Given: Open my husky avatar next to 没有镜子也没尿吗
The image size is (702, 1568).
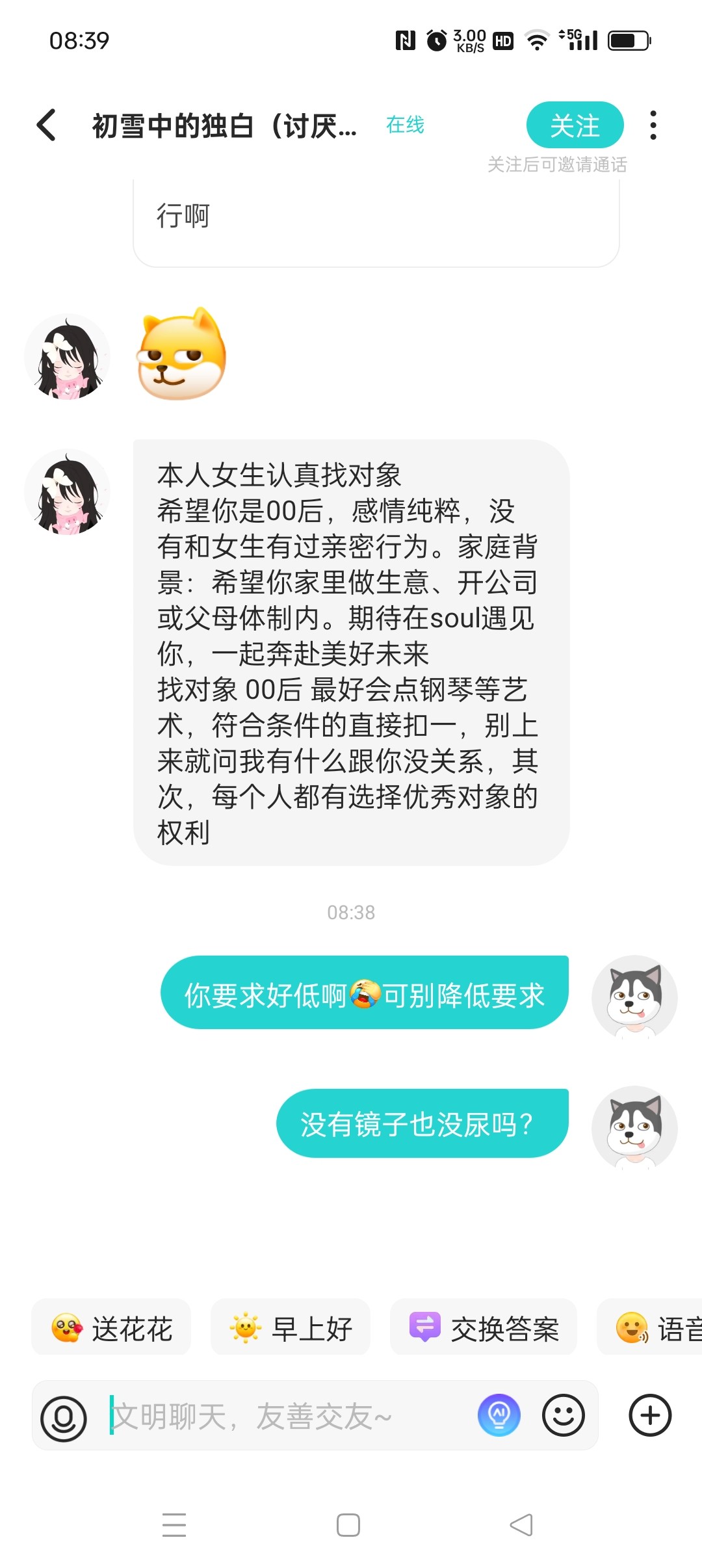Looking at the screenshot, I should (x=634, y=1127).
